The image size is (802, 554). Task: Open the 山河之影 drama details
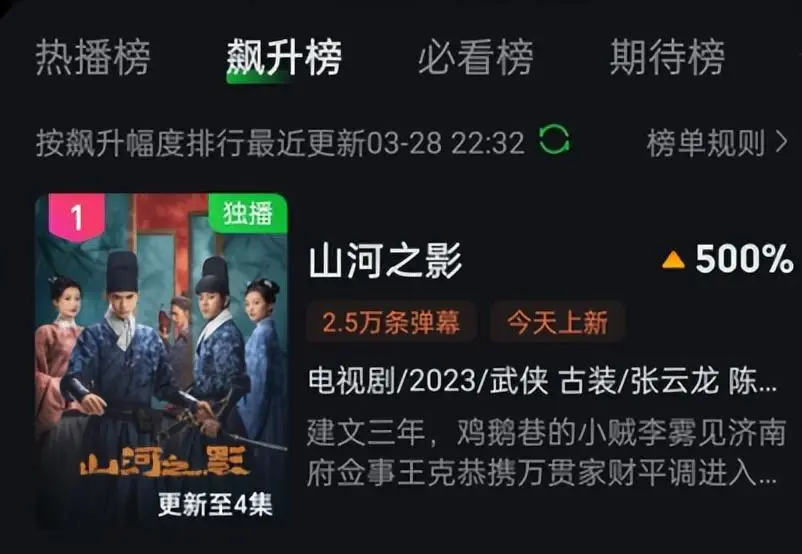coord(386,262)
